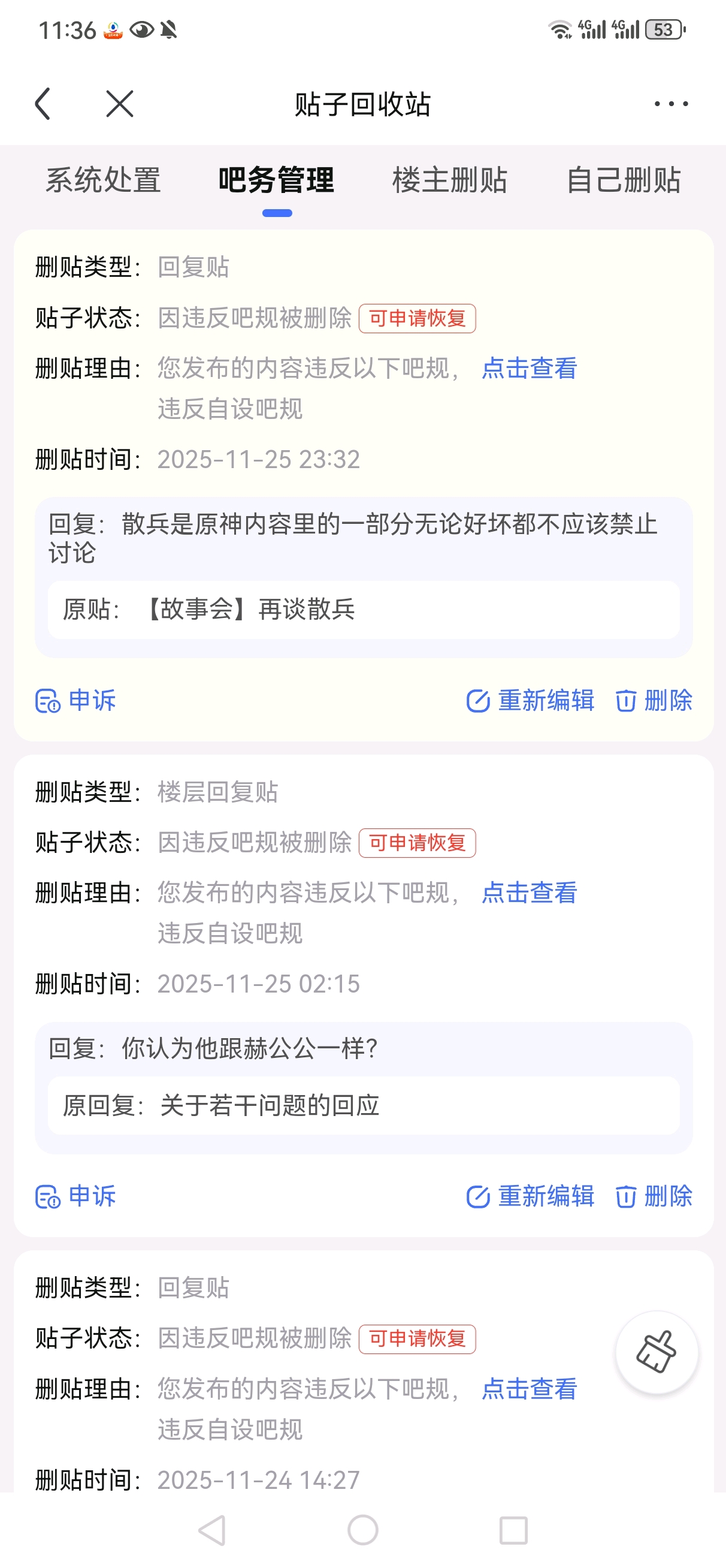This screenshot has height=1568, width=726.
Task: Appeal the deletion of the 散兵 reply
Action: [76, 701]
